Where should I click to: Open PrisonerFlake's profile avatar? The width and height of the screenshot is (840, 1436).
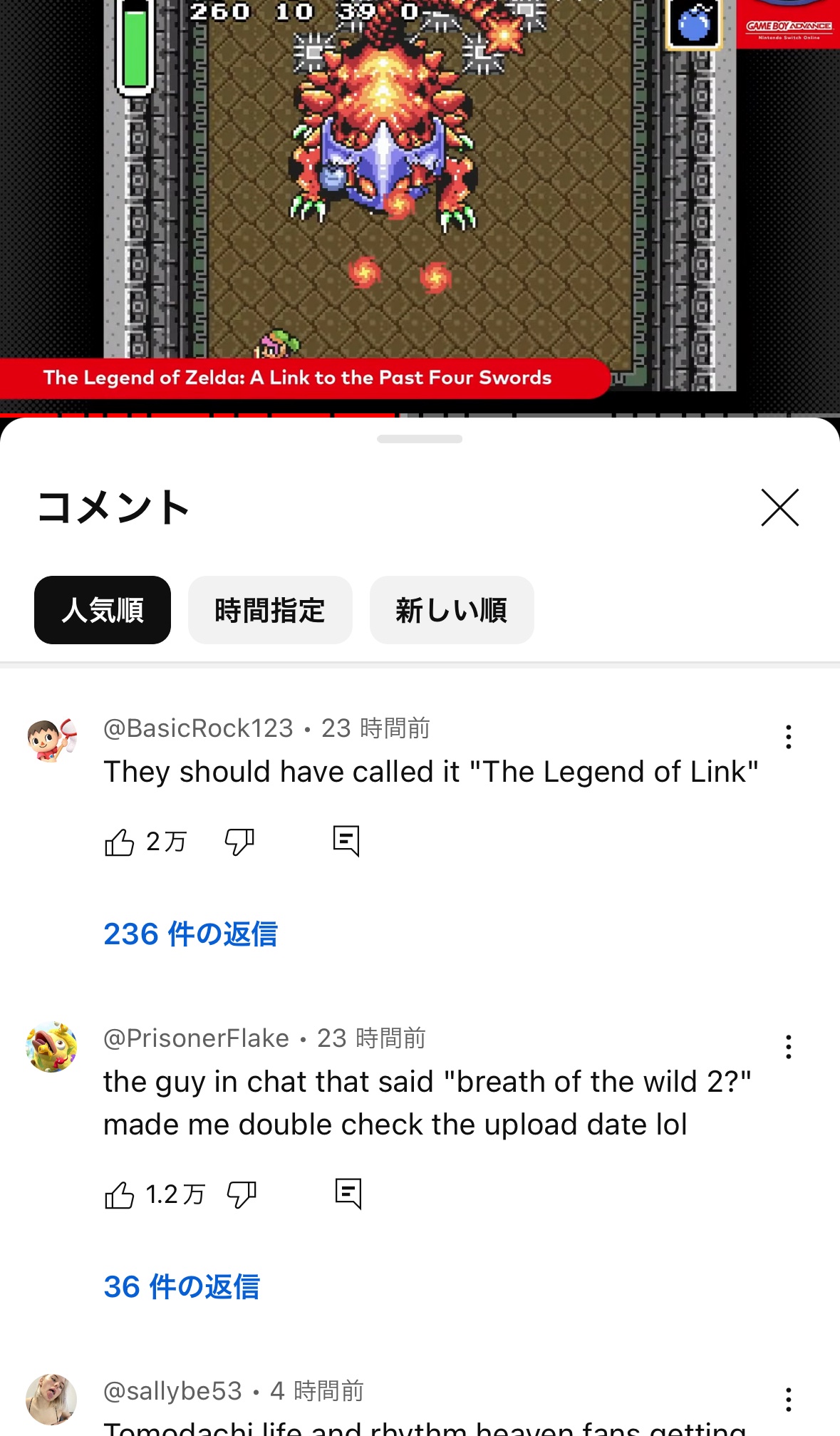(x=51, y=1047)
